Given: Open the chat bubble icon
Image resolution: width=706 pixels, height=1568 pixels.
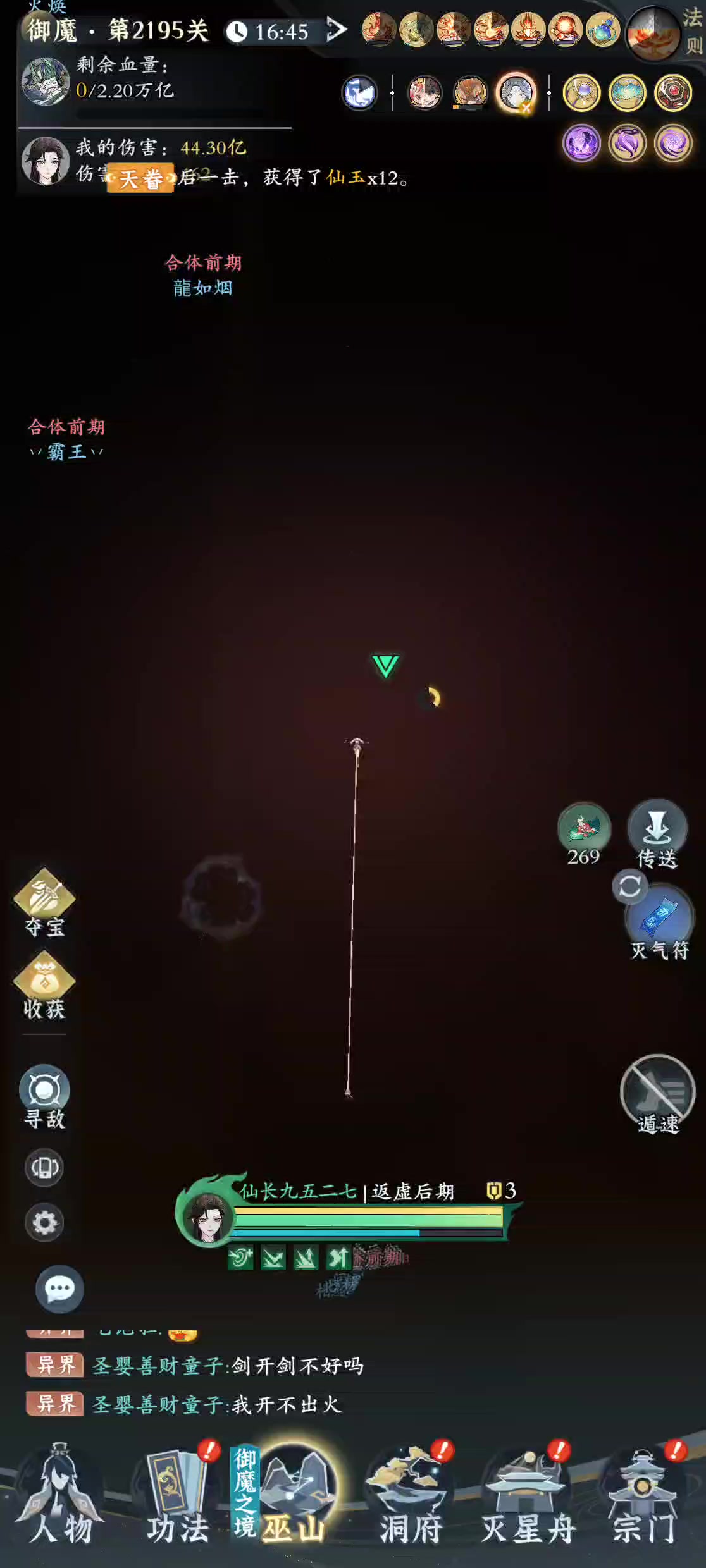Looking at the screenshot, I should [59, 1289].
